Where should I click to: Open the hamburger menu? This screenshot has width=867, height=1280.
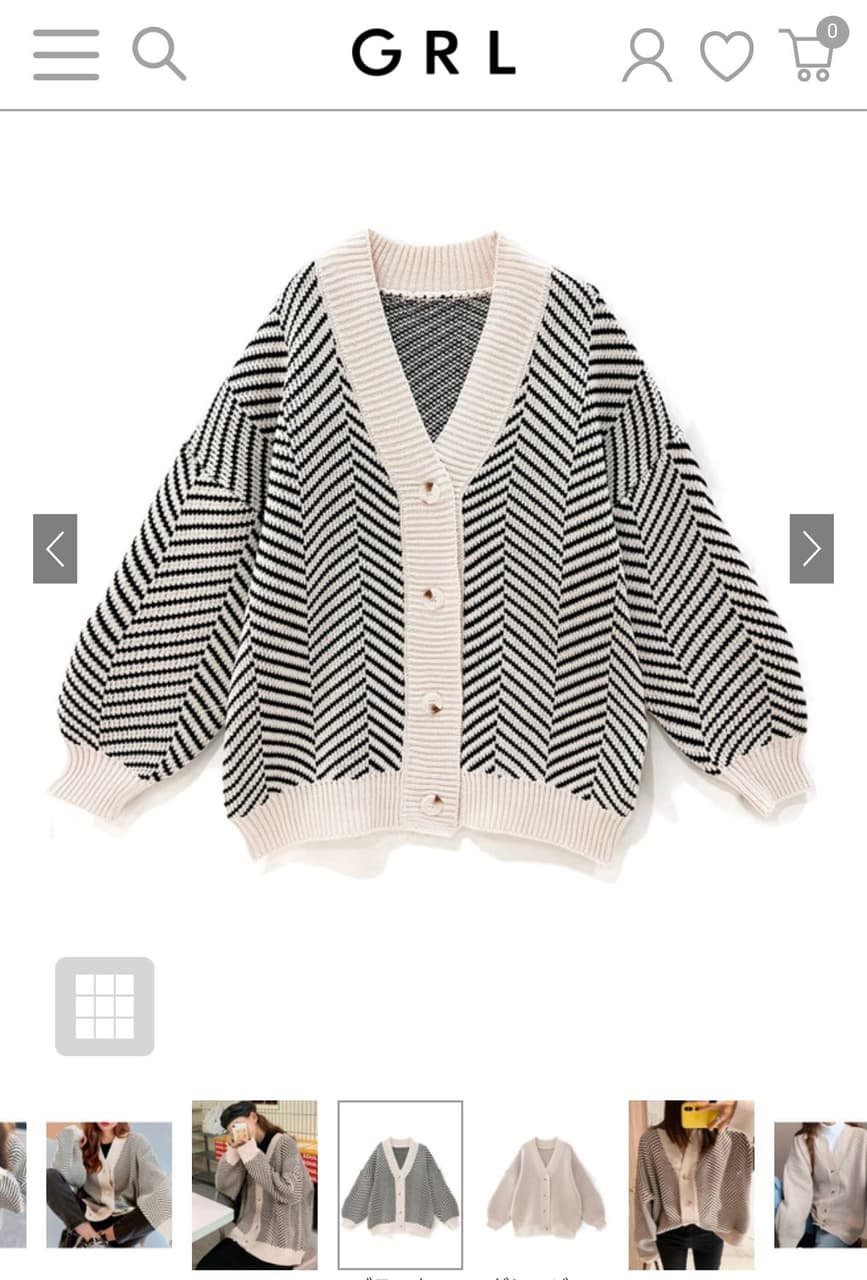[x=66, y=54]
